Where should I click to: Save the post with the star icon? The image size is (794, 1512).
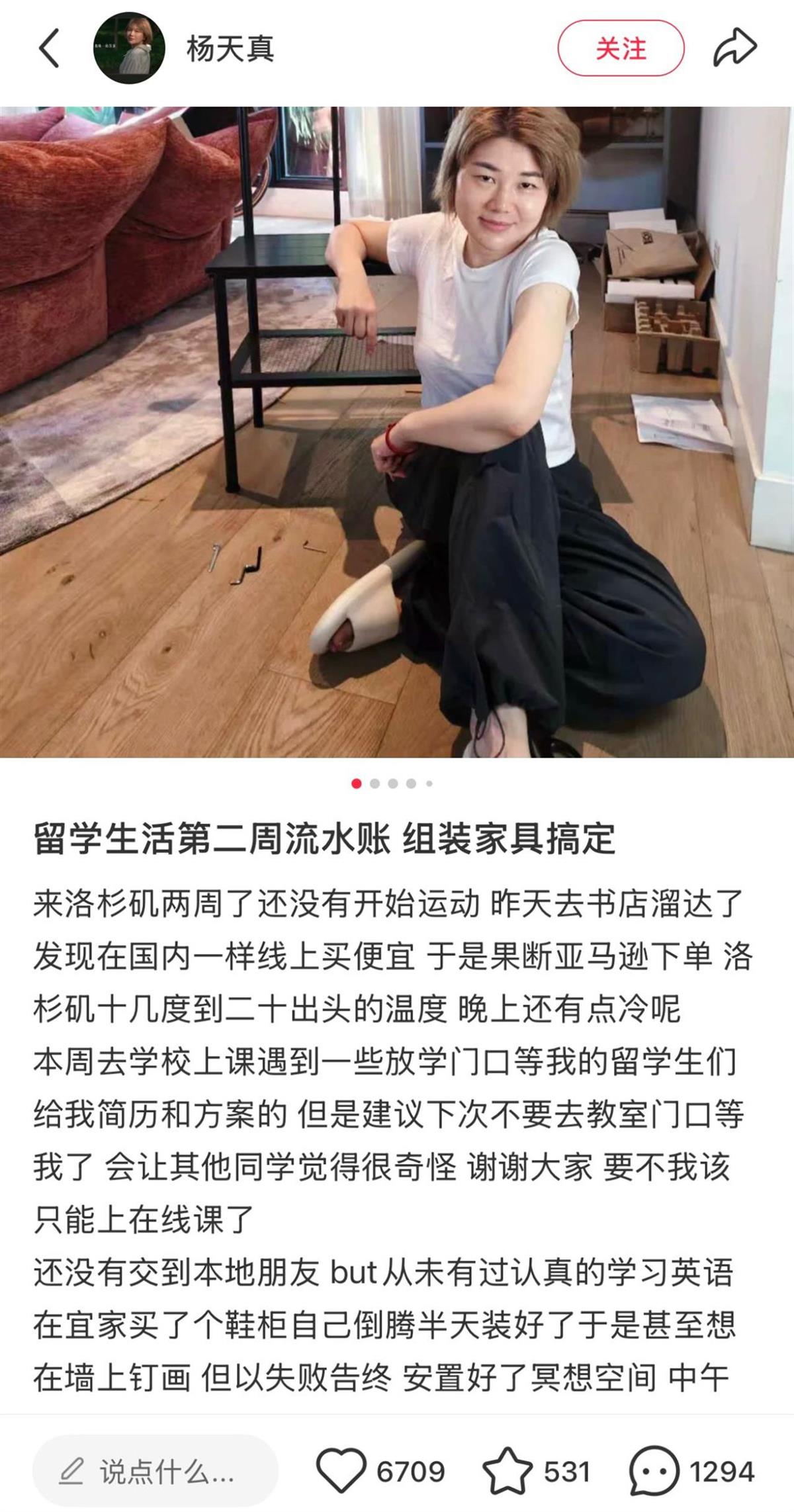click(507, 1471)
